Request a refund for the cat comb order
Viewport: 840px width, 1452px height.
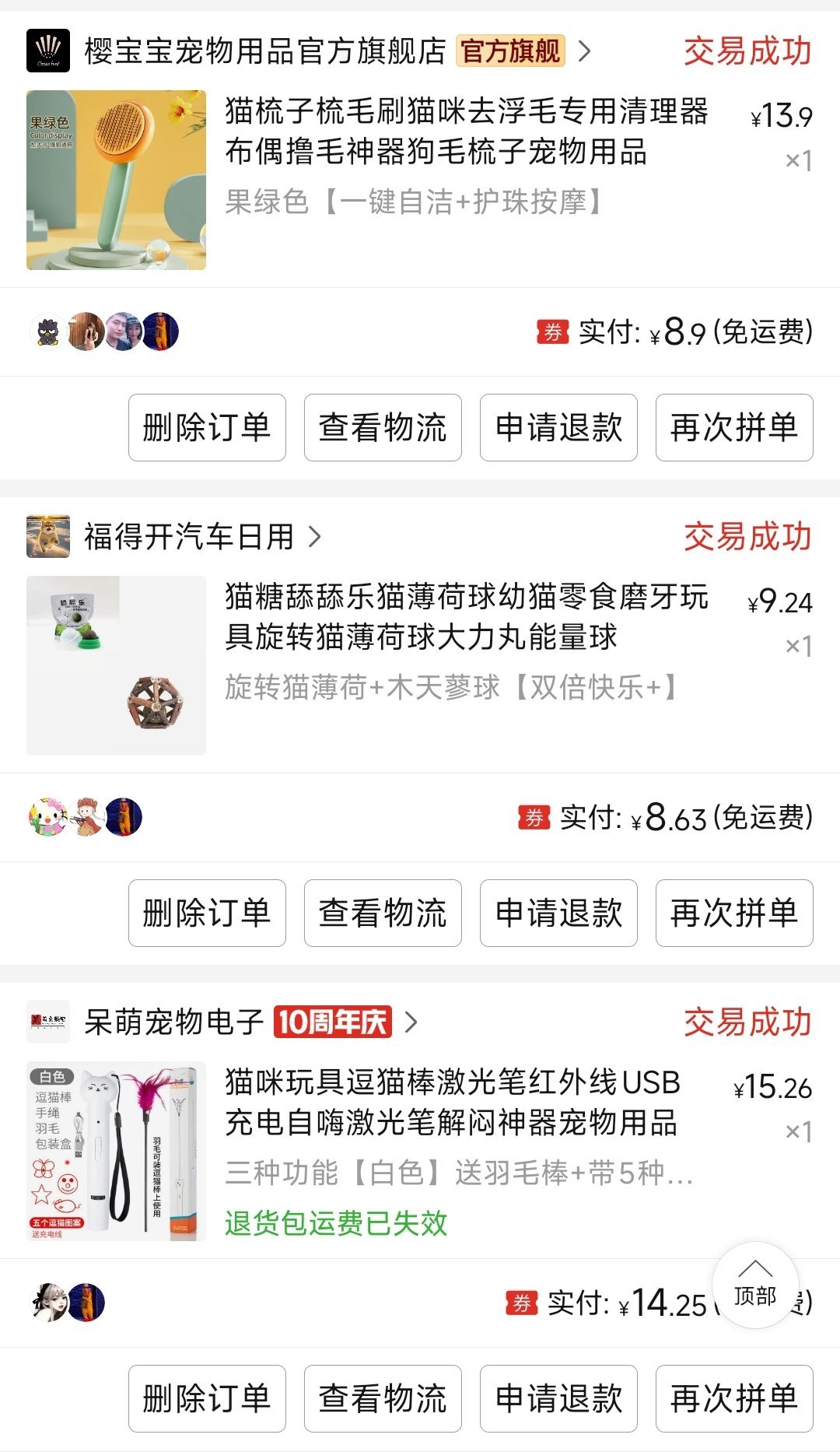[558, 427]
